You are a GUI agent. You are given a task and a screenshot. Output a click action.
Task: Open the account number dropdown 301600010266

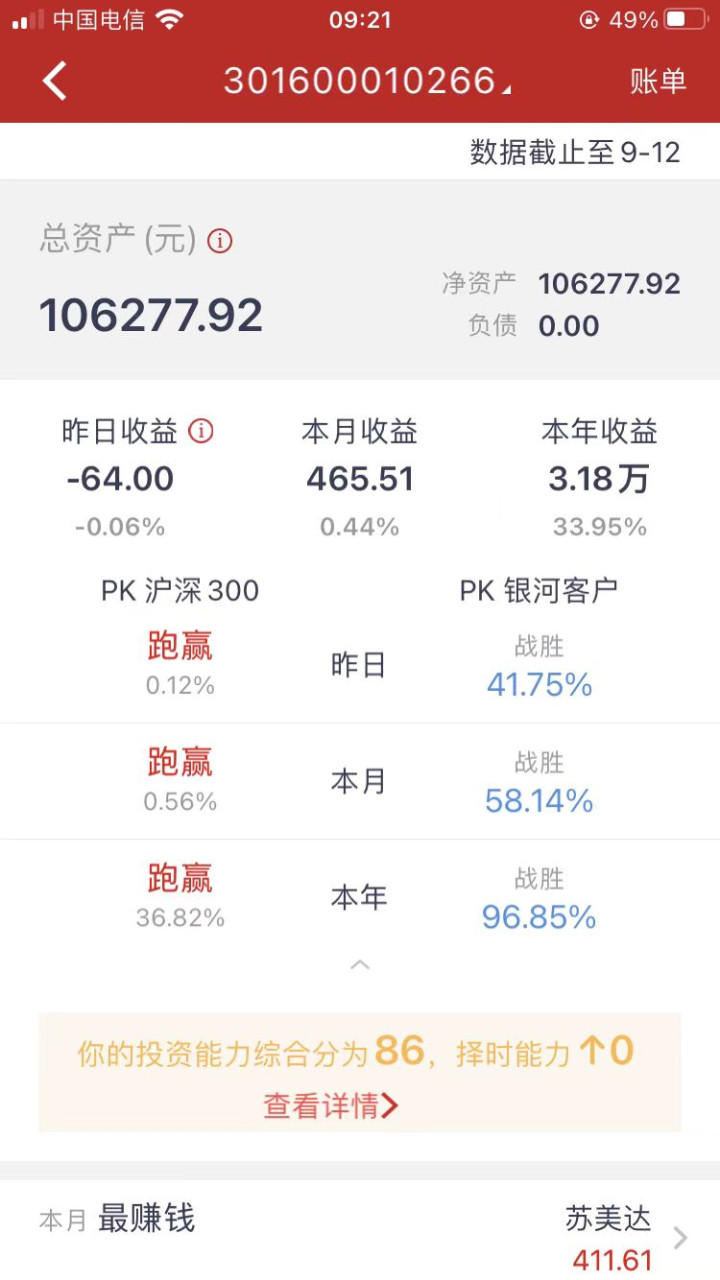tap(367, 81)
